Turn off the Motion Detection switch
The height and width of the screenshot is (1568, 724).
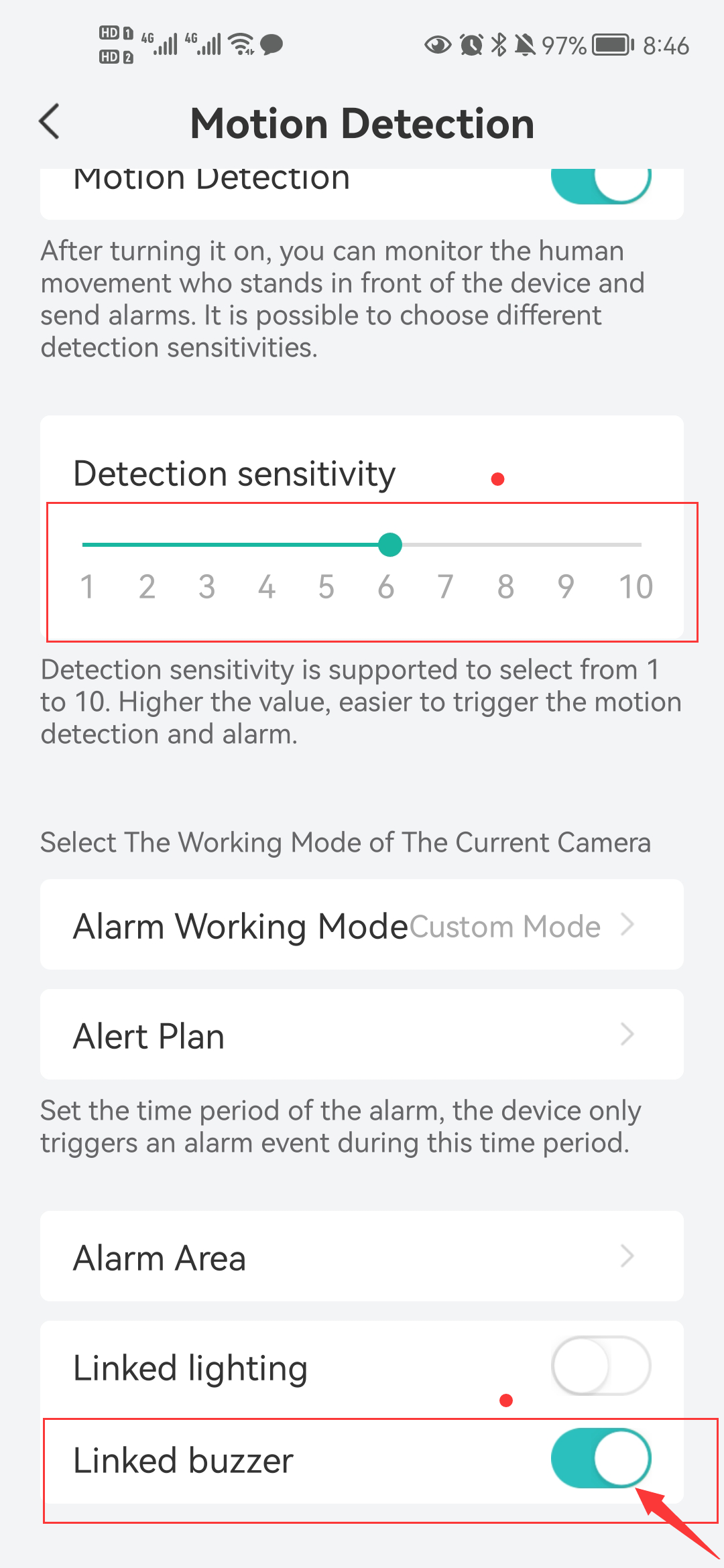pyautogui.click(x=601, y=184)
